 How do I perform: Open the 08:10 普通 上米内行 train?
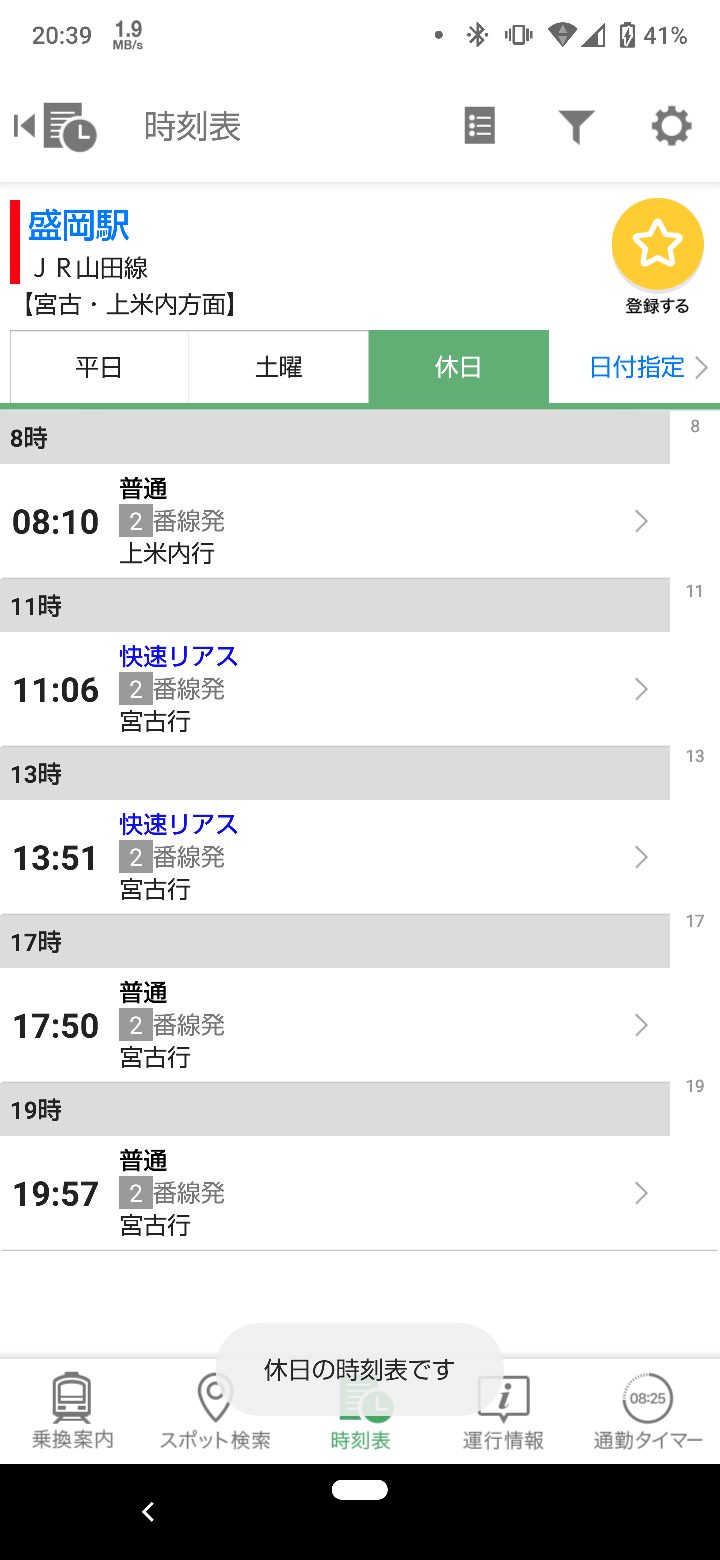click(x=335, y=521)
